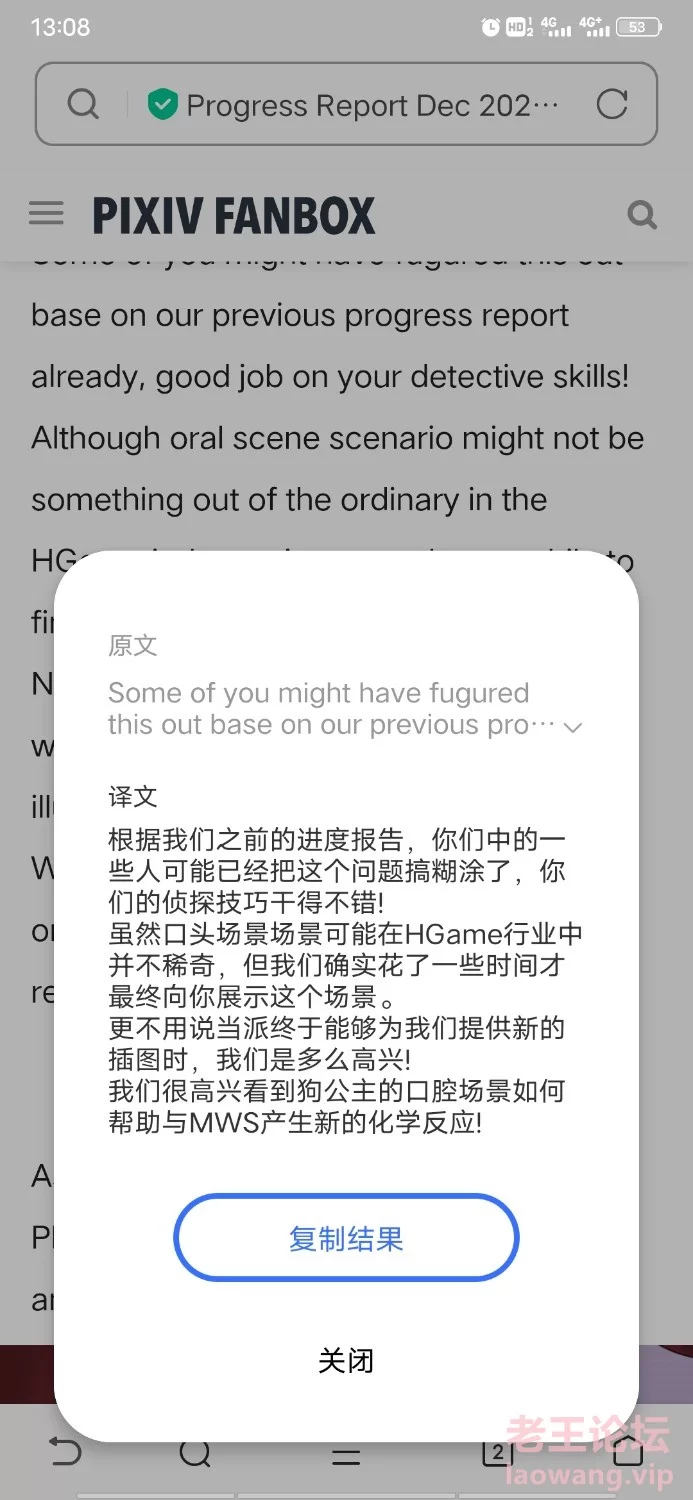Open the PIXIV FANBOX search icon
Viewport: 693px width, 1500px height.
click(x=641, y=214)
